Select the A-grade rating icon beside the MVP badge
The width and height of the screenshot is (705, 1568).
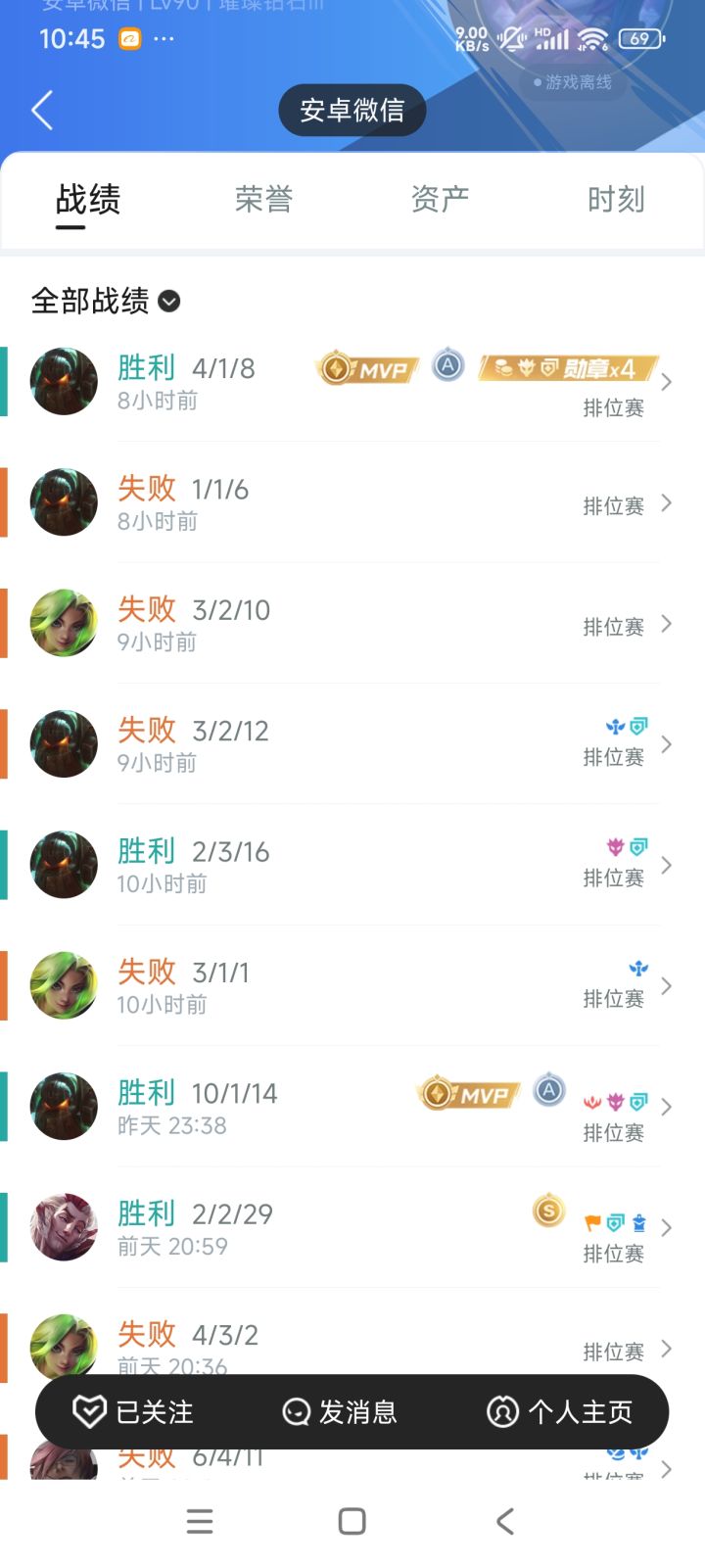tap(447, 368)
